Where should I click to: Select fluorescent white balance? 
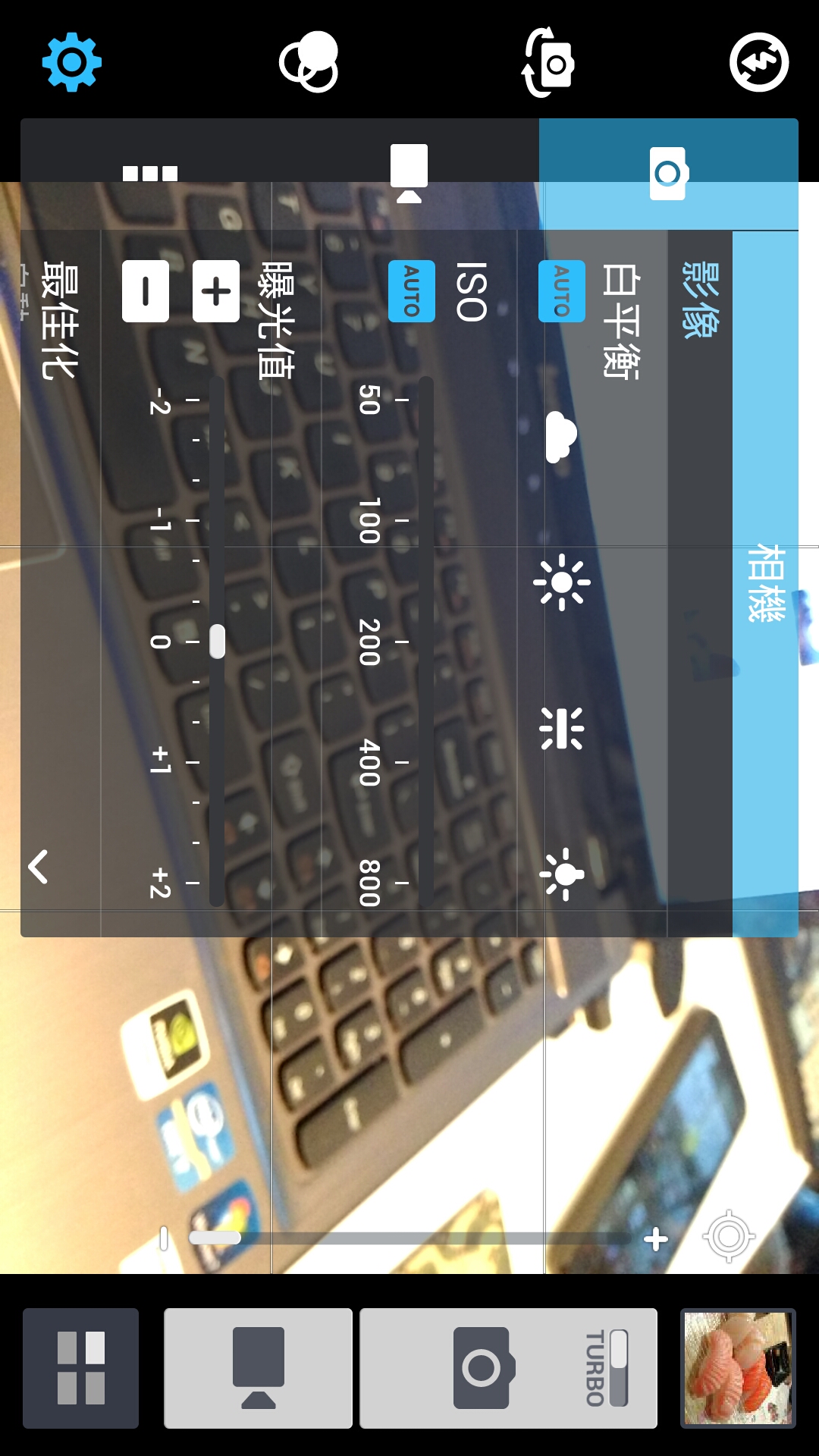point(561,729)
